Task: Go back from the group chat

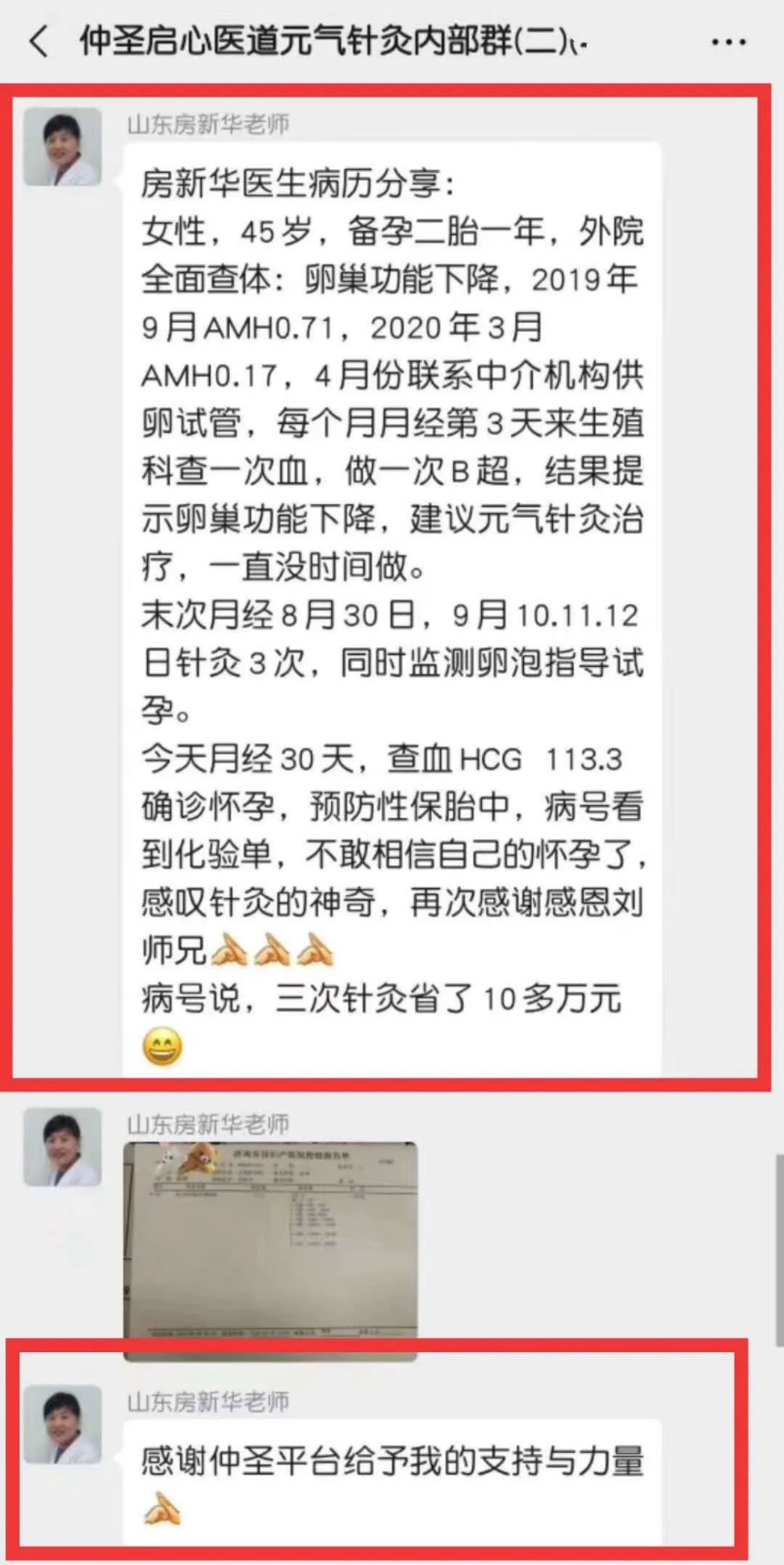Action: [x=39, y=41]
